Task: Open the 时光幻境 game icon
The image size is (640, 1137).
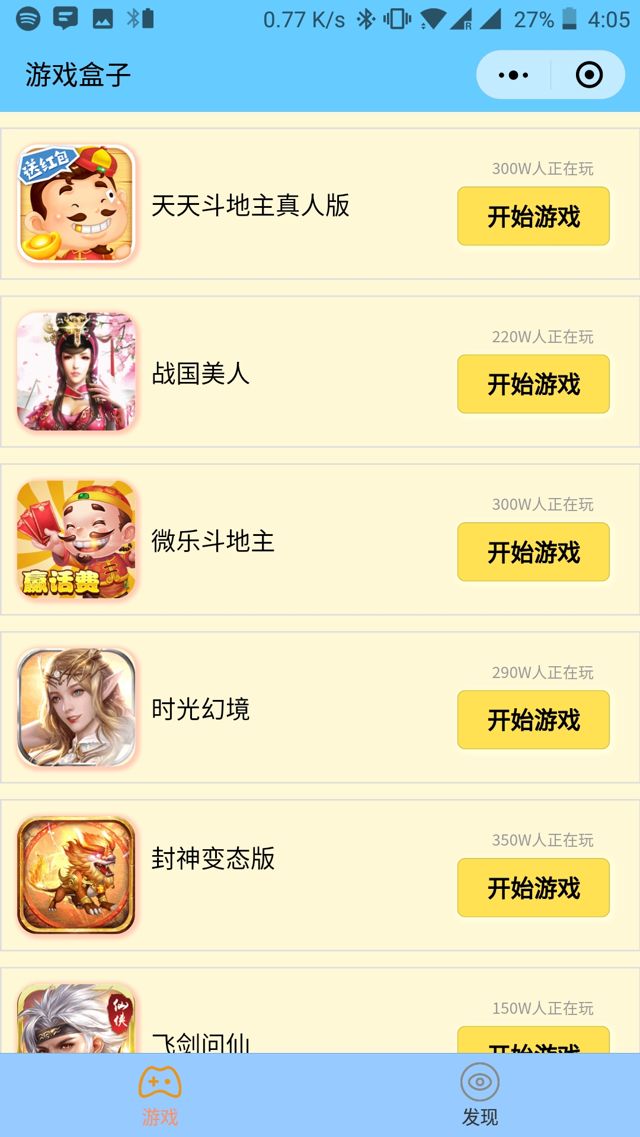Action: click(x=76, y=708)
